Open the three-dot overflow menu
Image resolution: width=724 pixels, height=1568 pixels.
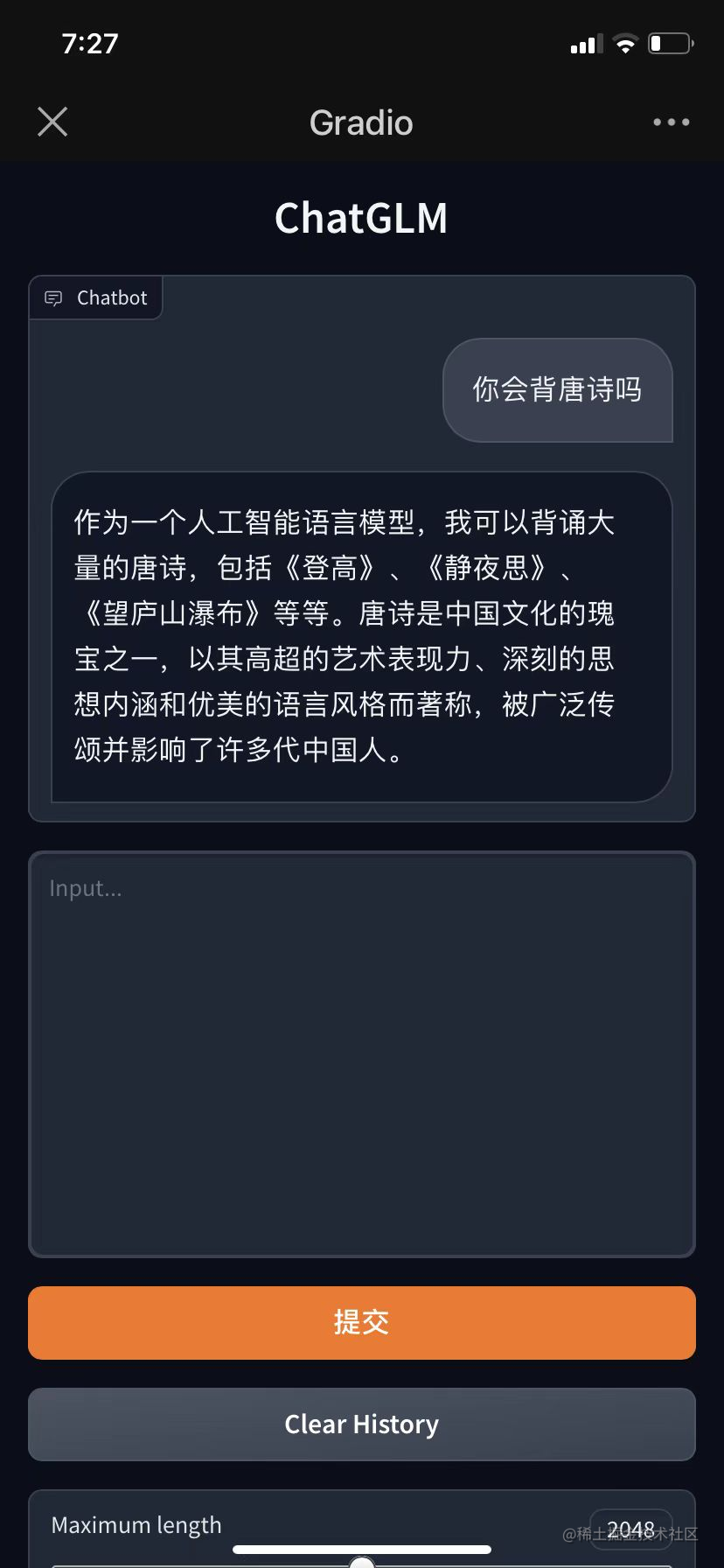pyautogui.click(x=671, y=122)
